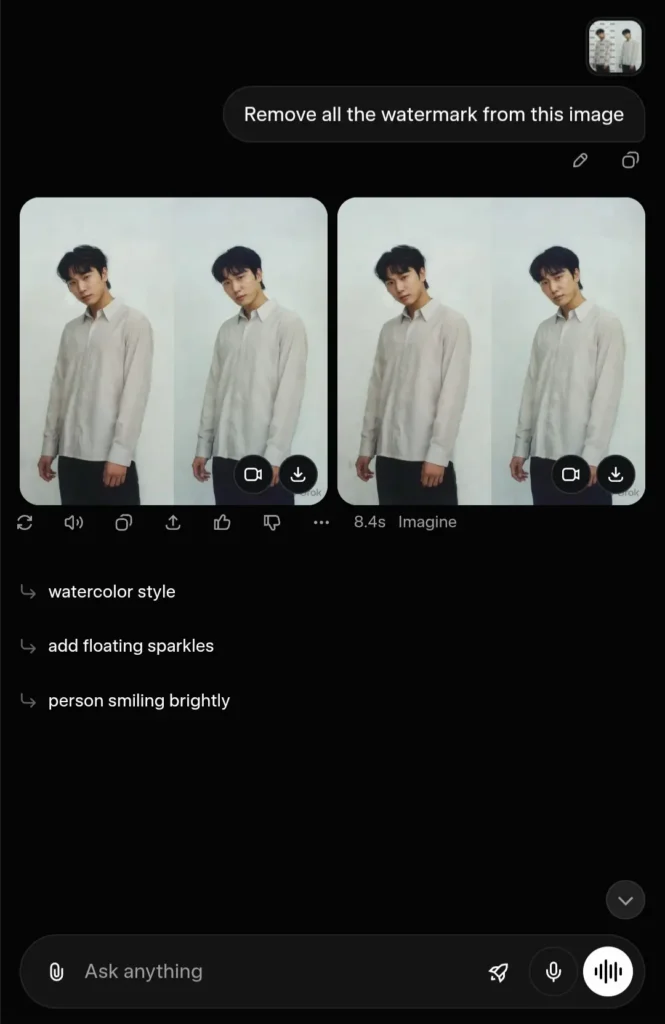Share the response

coord(173,522)
